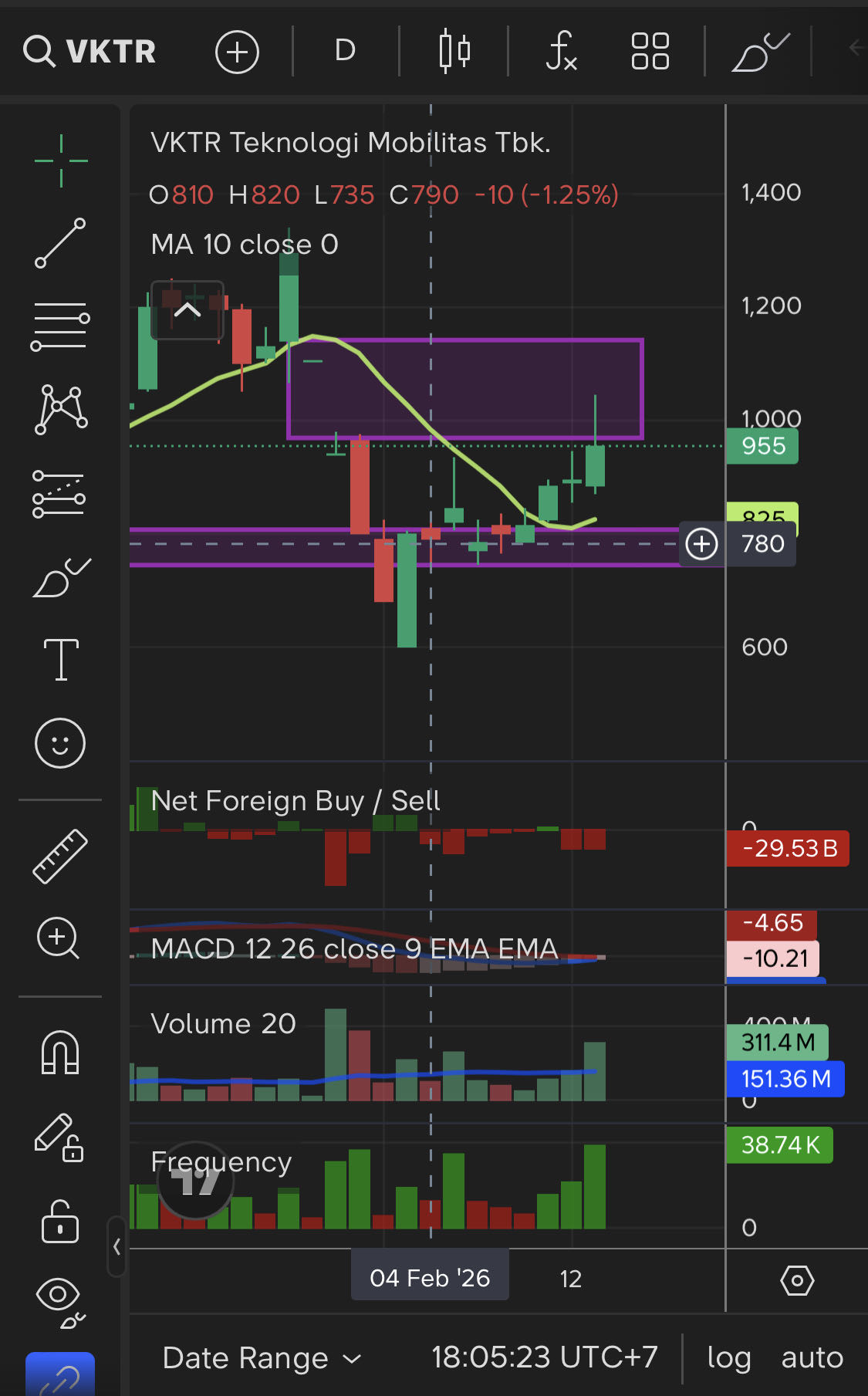
Task: Lock all drawing tools
Action: (60, 1222)
